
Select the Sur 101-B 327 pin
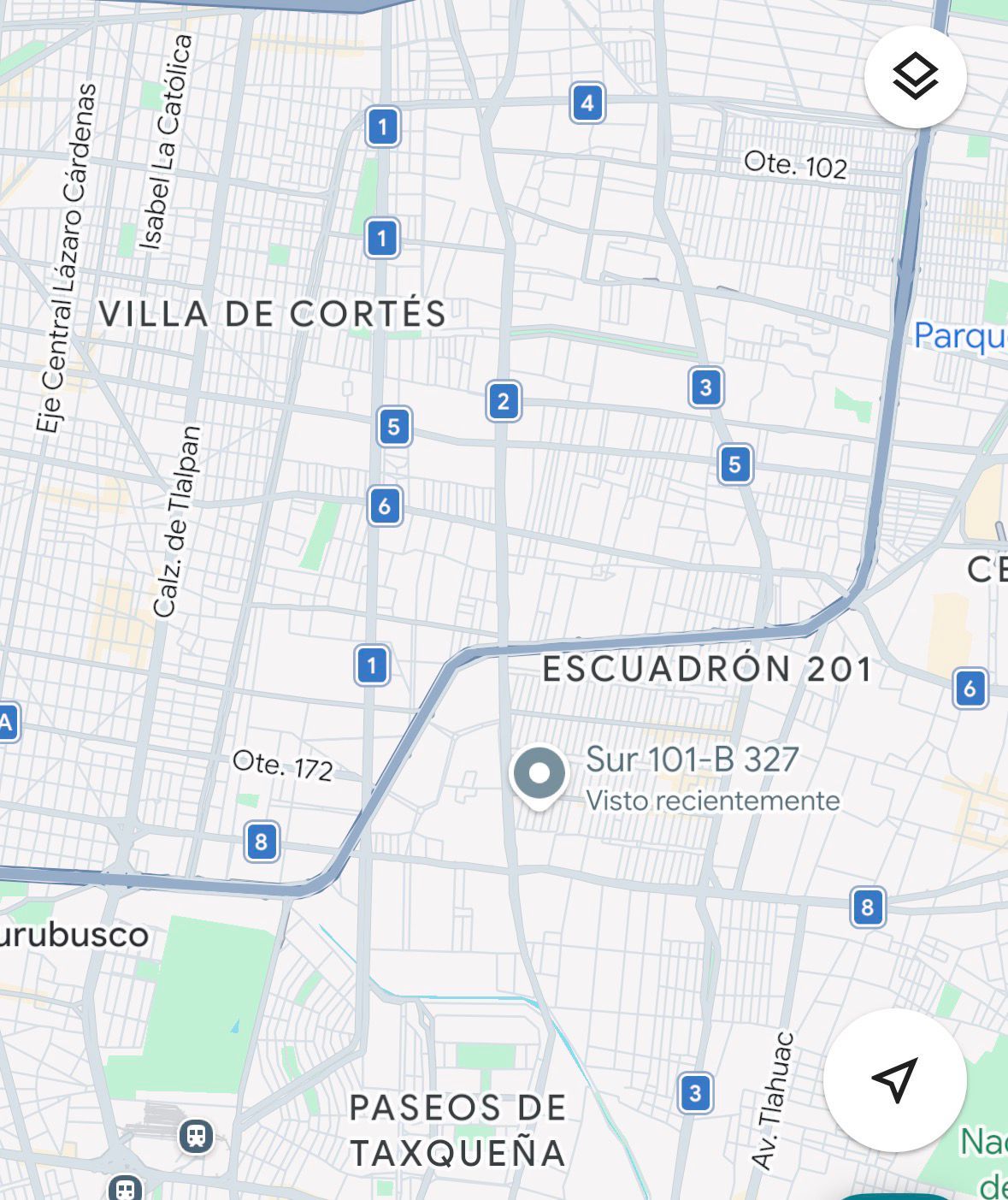[x=539, y=775]
